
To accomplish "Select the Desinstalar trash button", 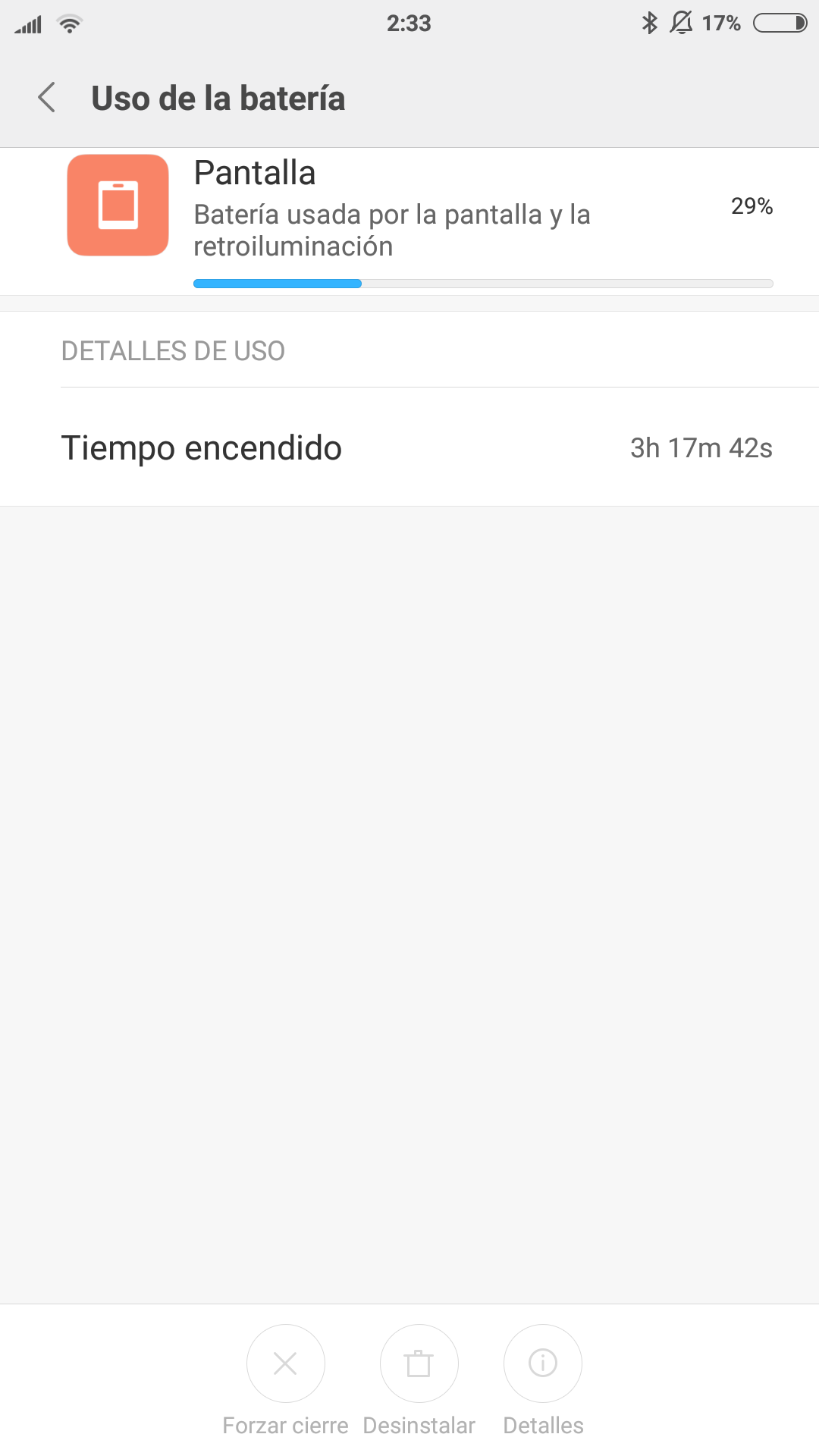I will click(419, 1363).
